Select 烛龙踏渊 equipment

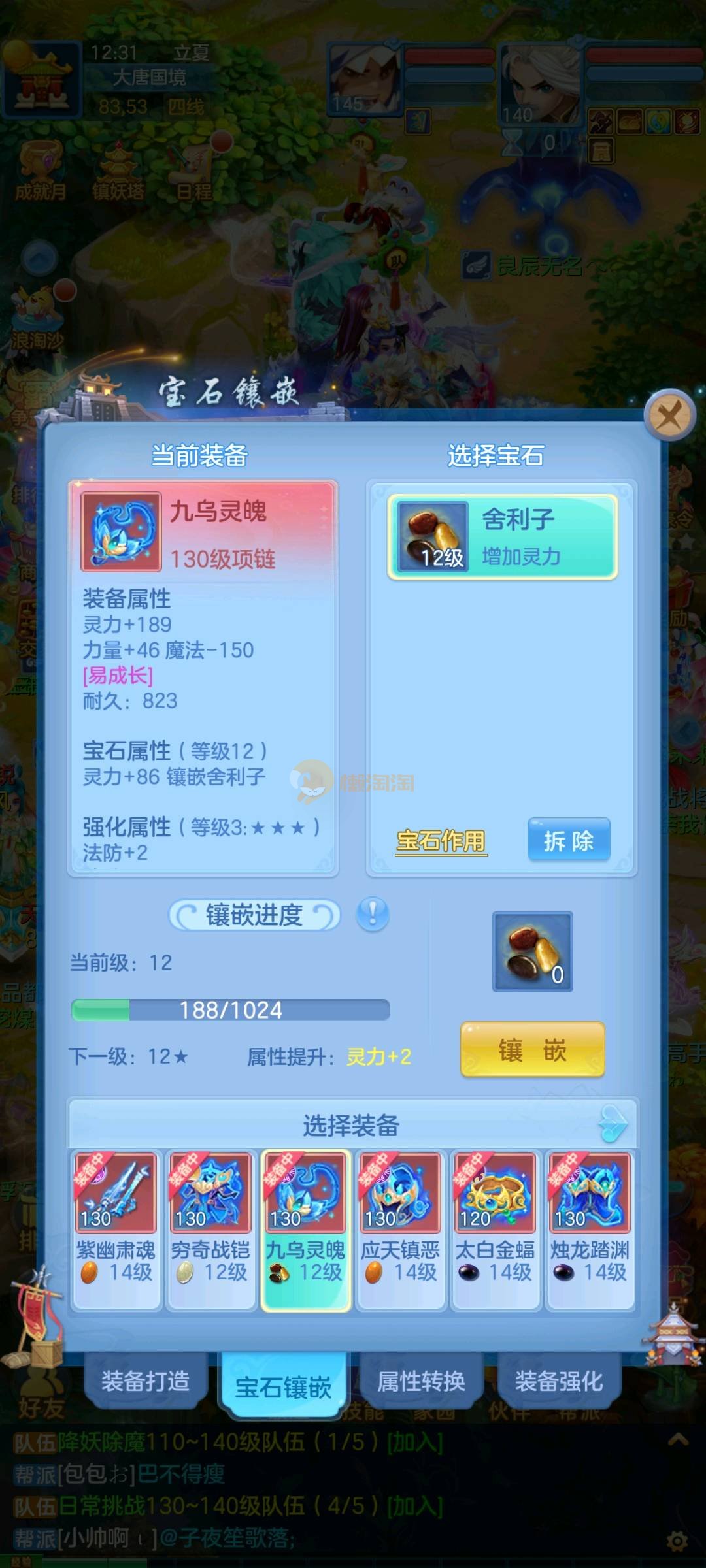[x=590, y=1230]
